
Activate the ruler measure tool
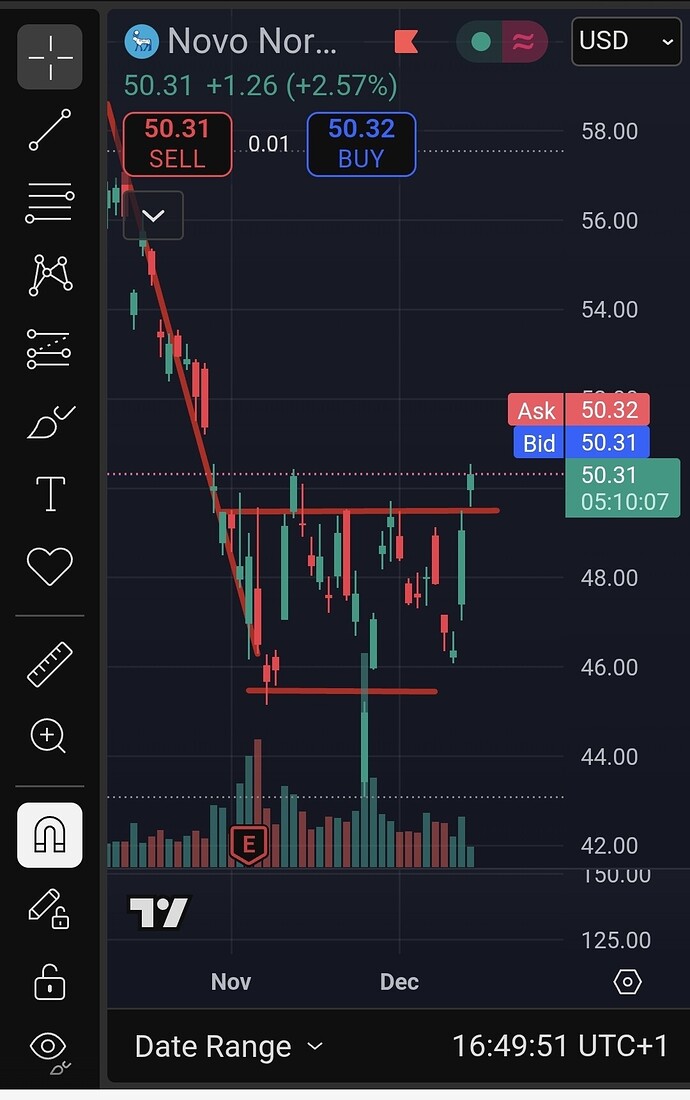tap(50, 663)
